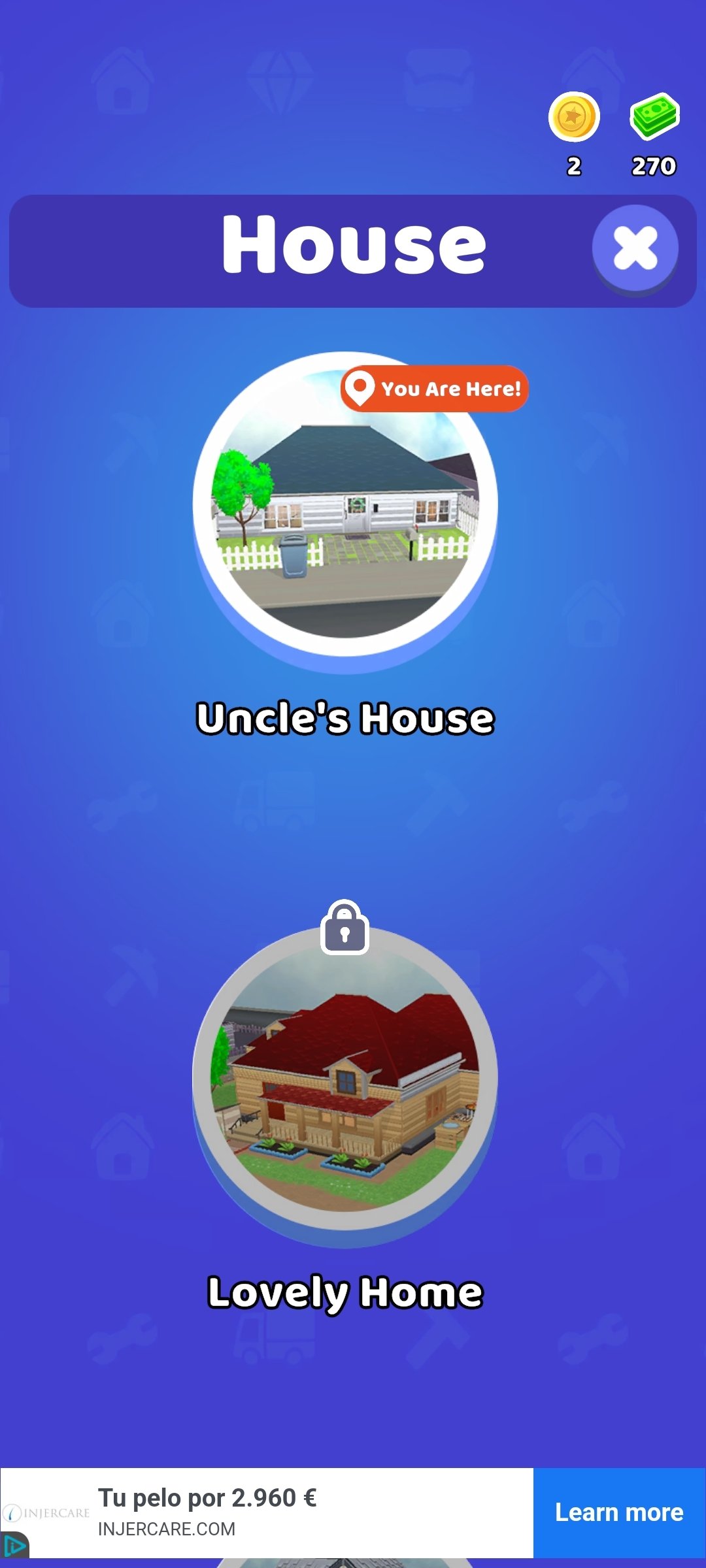The image size is (706, 1568).
Task: Select Uncle's House
Action: pyautogui.click(x=345, y=510)
